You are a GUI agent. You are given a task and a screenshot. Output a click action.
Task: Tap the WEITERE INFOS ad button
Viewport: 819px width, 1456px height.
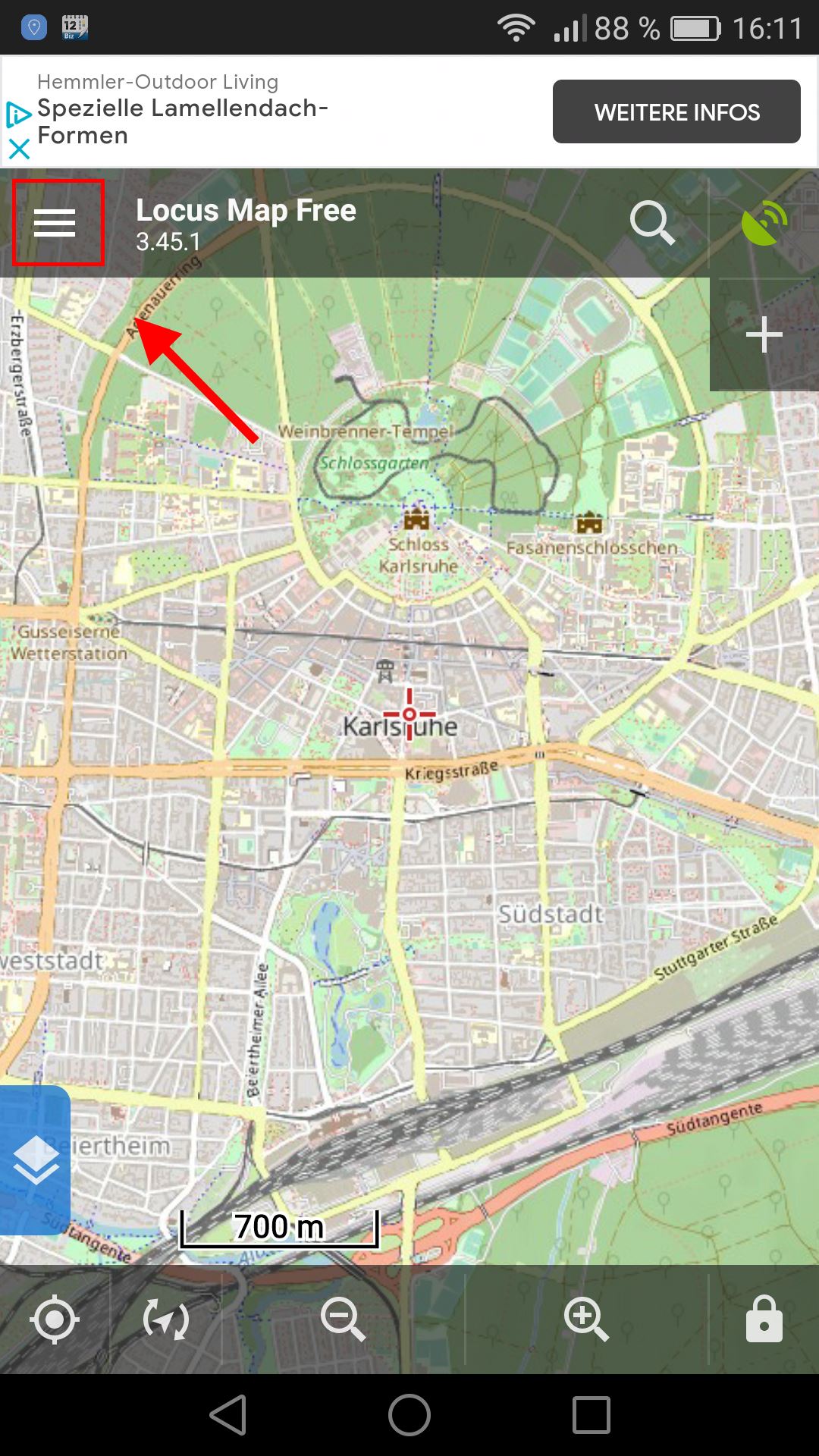(676, 111)
